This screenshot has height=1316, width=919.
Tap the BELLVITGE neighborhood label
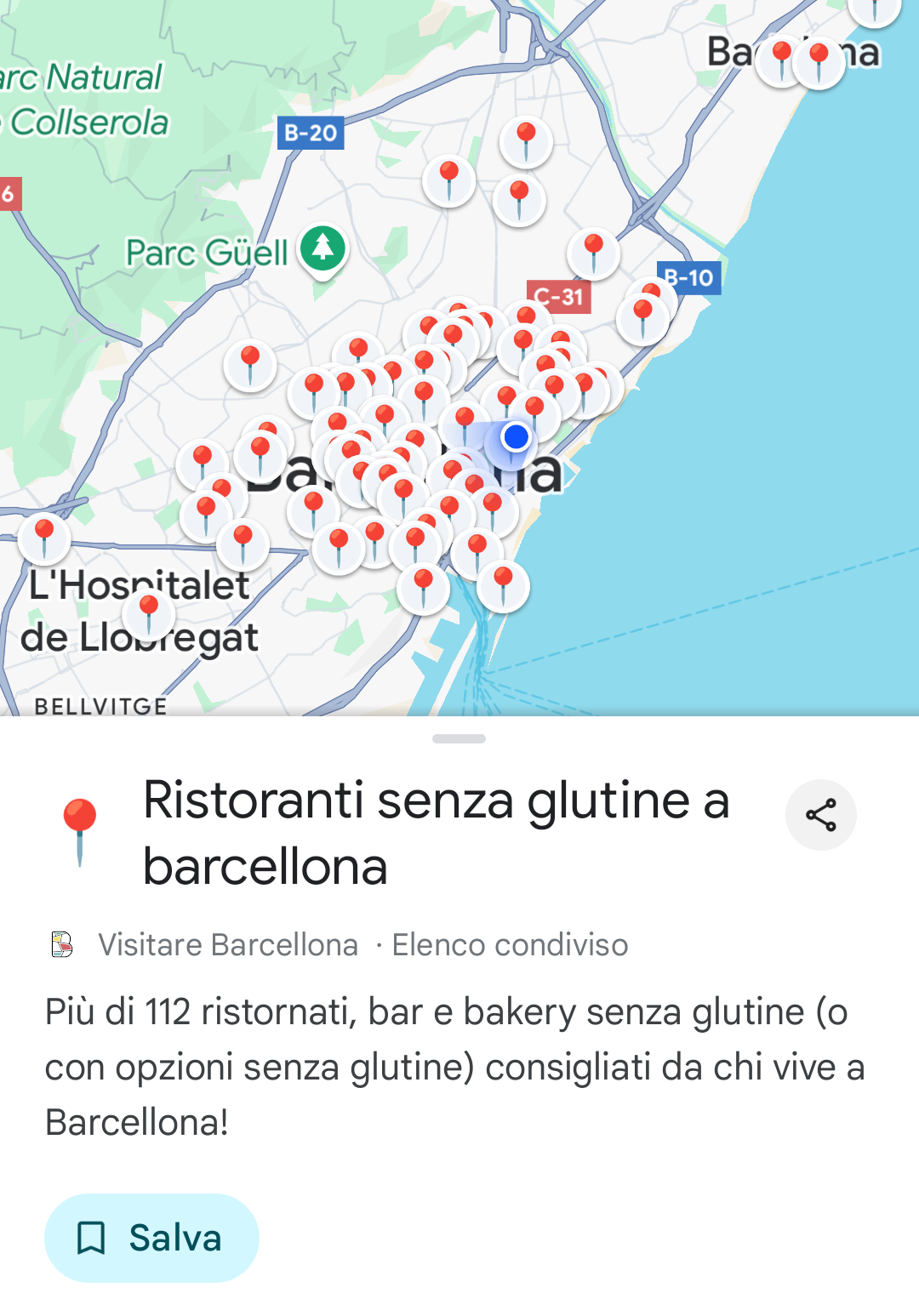[100, 706]
